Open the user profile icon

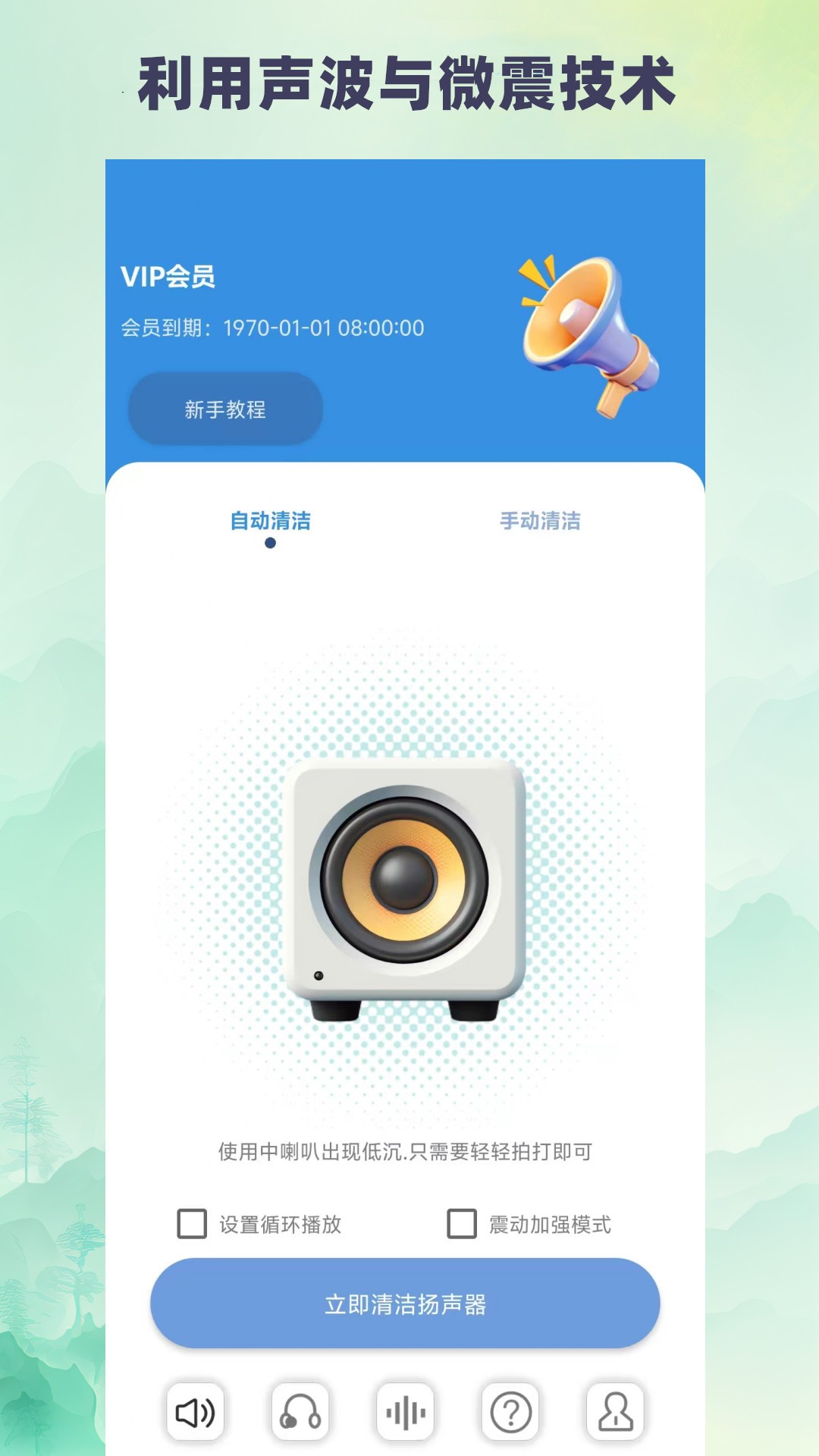coord(616,1410)
